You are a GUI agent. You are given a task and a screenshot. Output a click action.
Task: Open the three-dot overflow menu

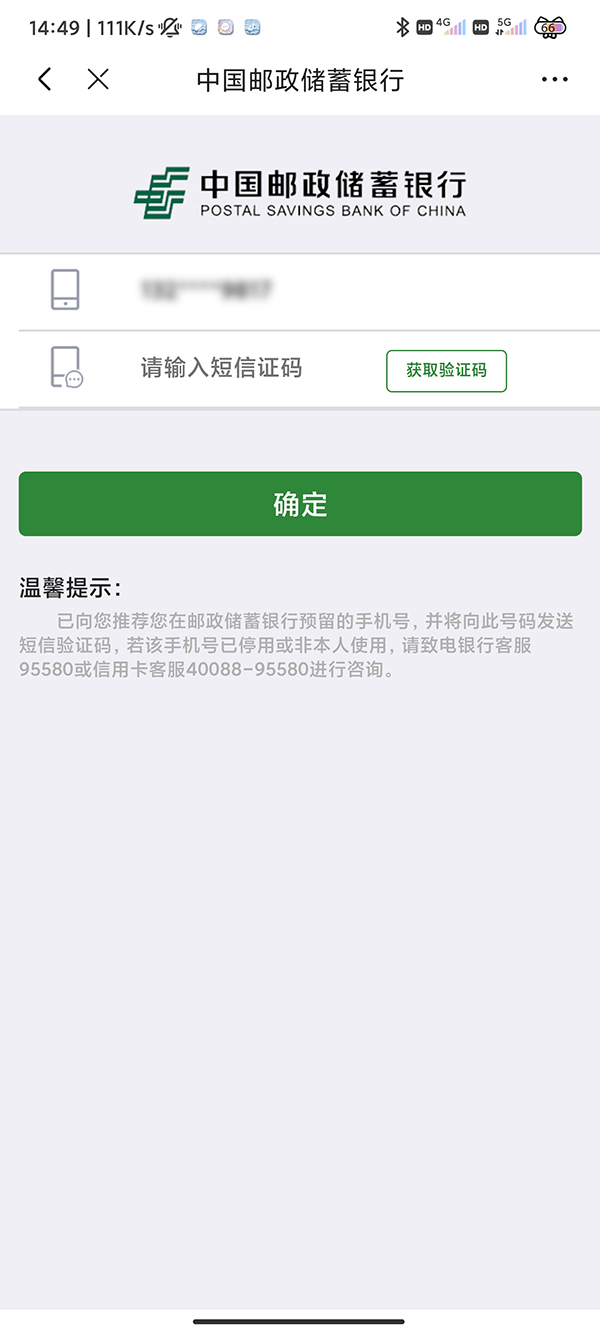pos(554,80)
